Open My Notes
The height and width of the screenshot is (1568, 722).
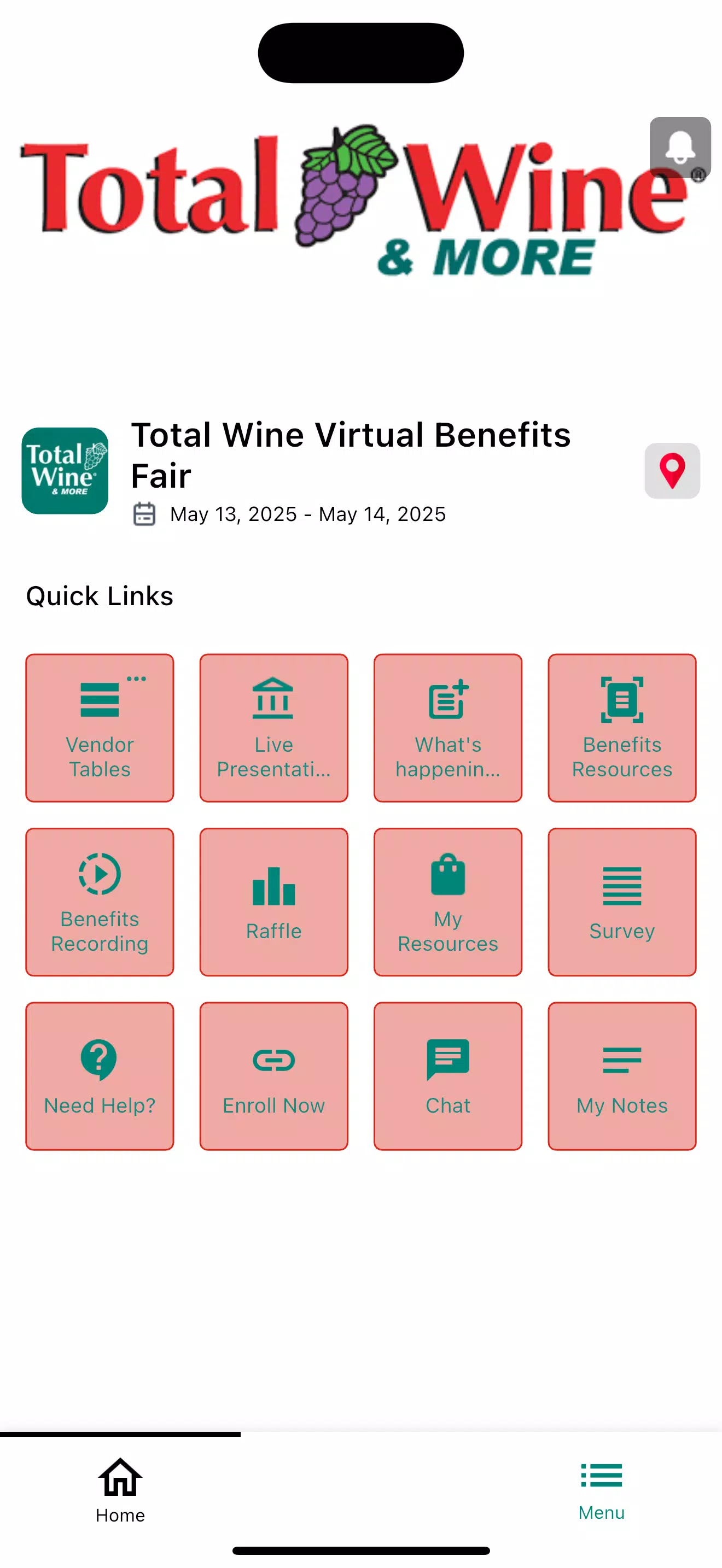point(621,1076)
